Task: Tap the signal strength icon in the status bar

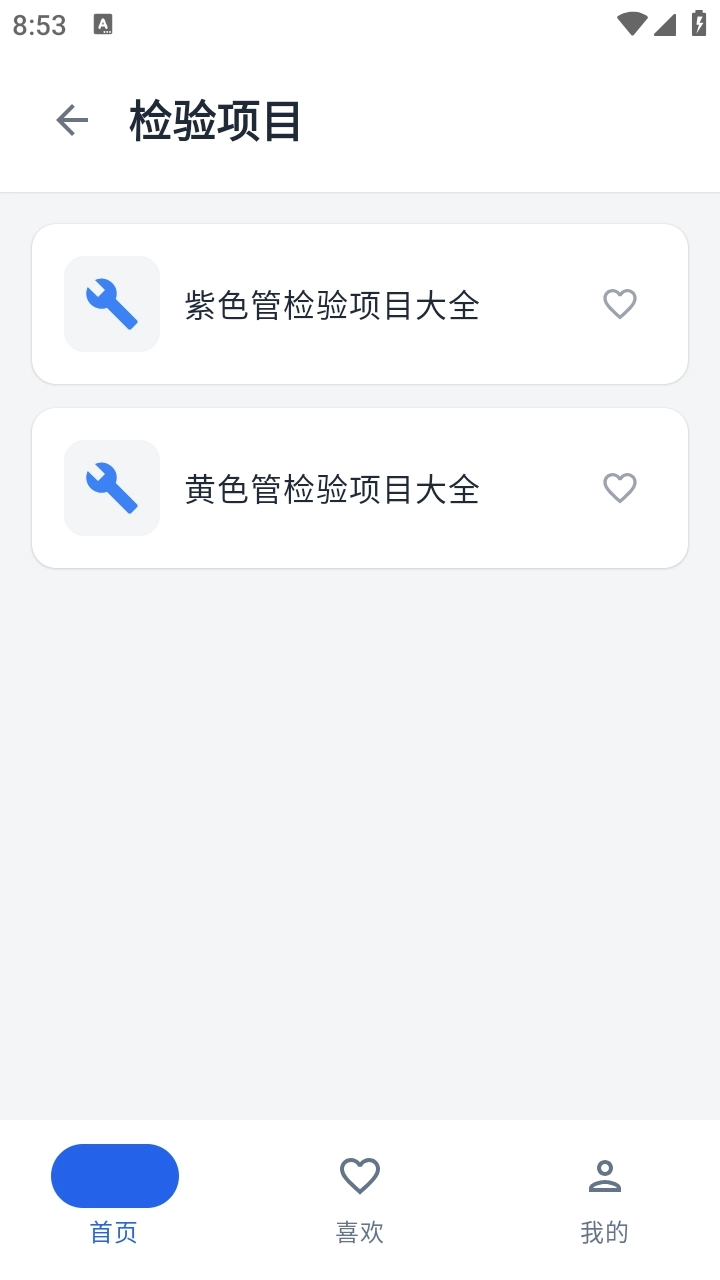Action: 664,26
